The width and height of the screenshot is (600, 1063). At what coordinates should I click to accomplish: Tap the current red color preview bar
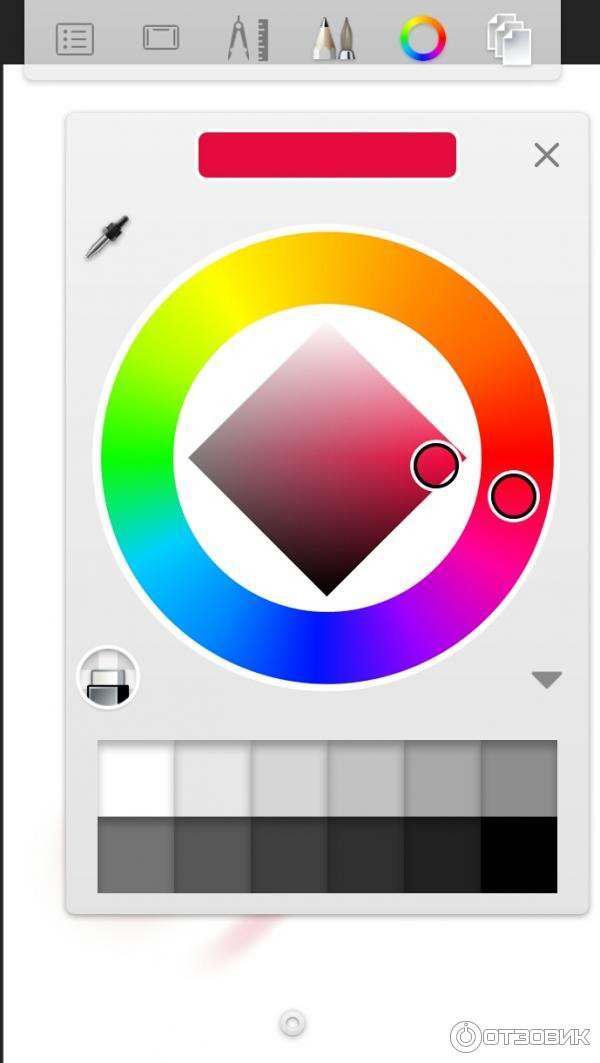coord(327,155)
